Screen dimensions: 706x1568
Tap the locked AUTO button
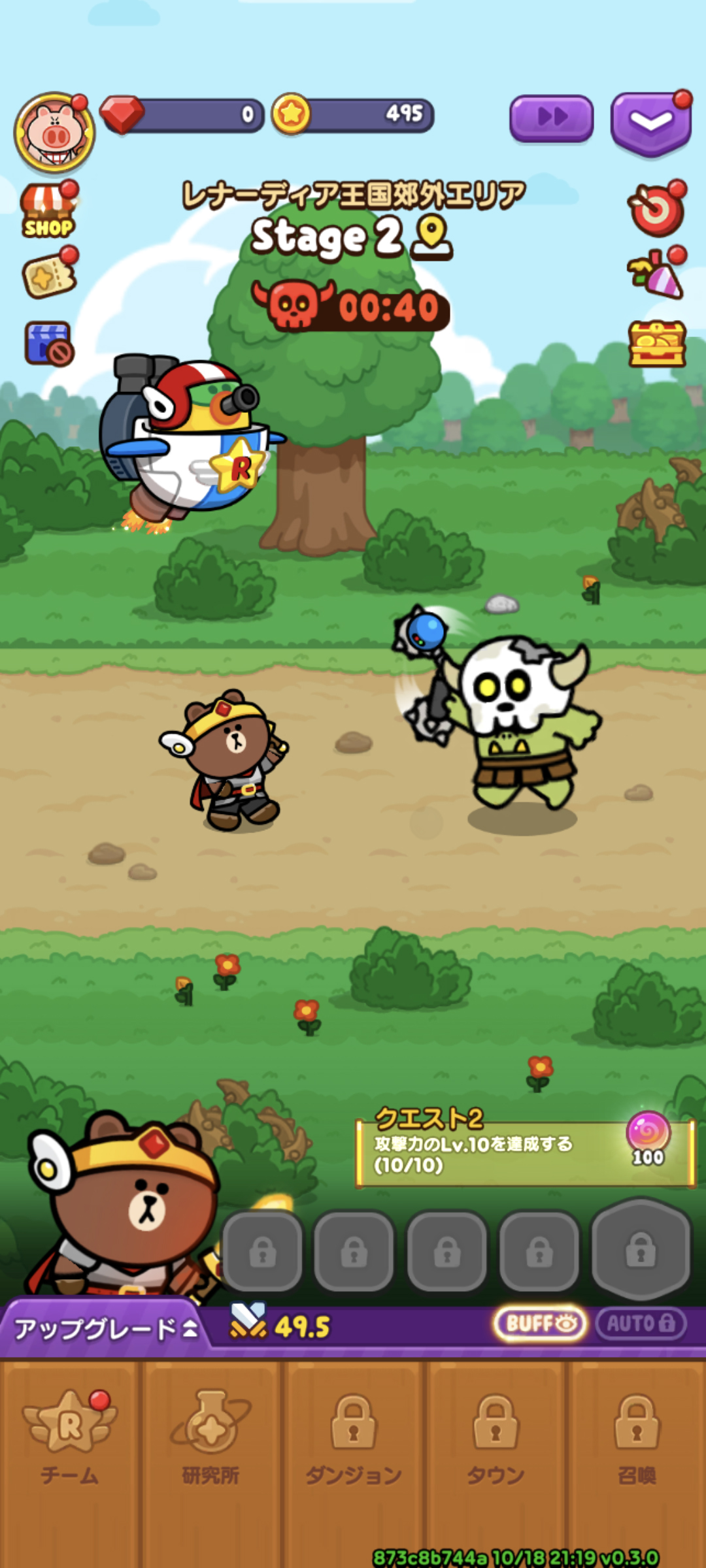[x=641, y=1324]
